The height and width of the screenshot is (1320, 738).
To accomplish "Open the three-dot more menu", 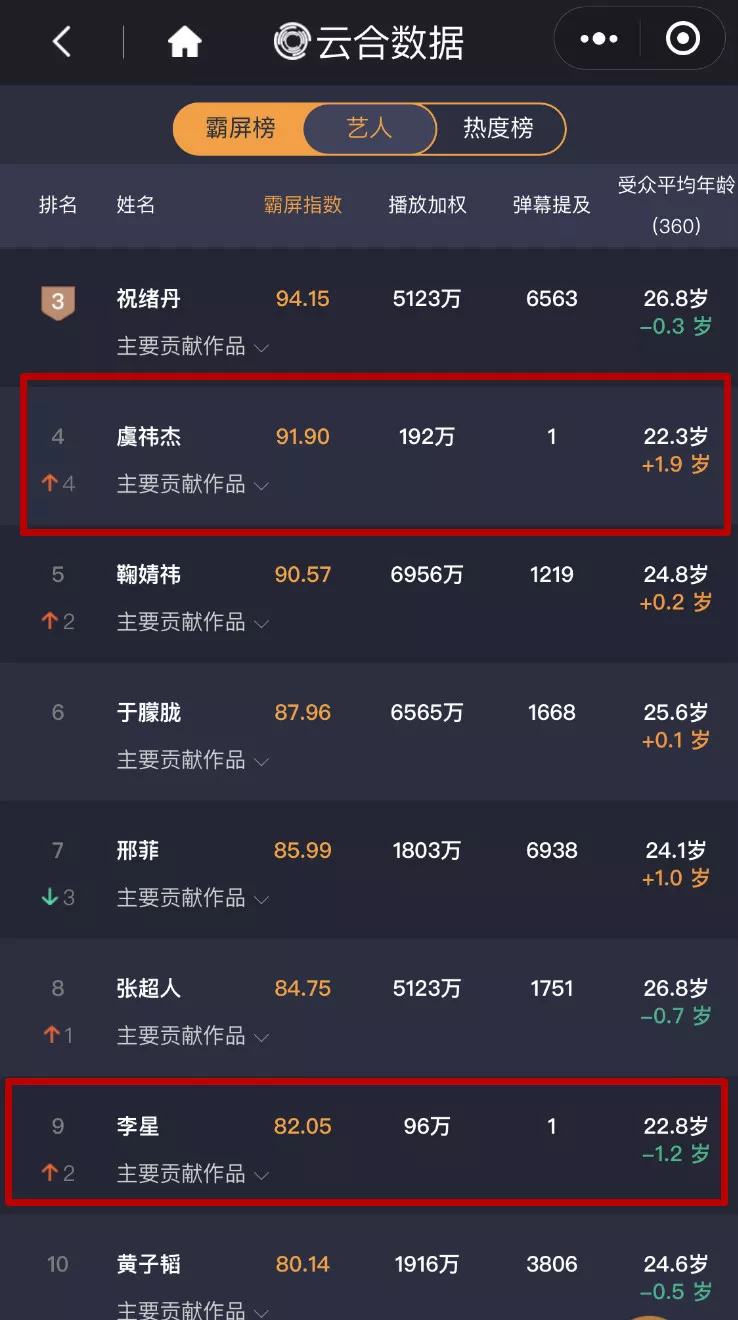I will tap(599, 39).
